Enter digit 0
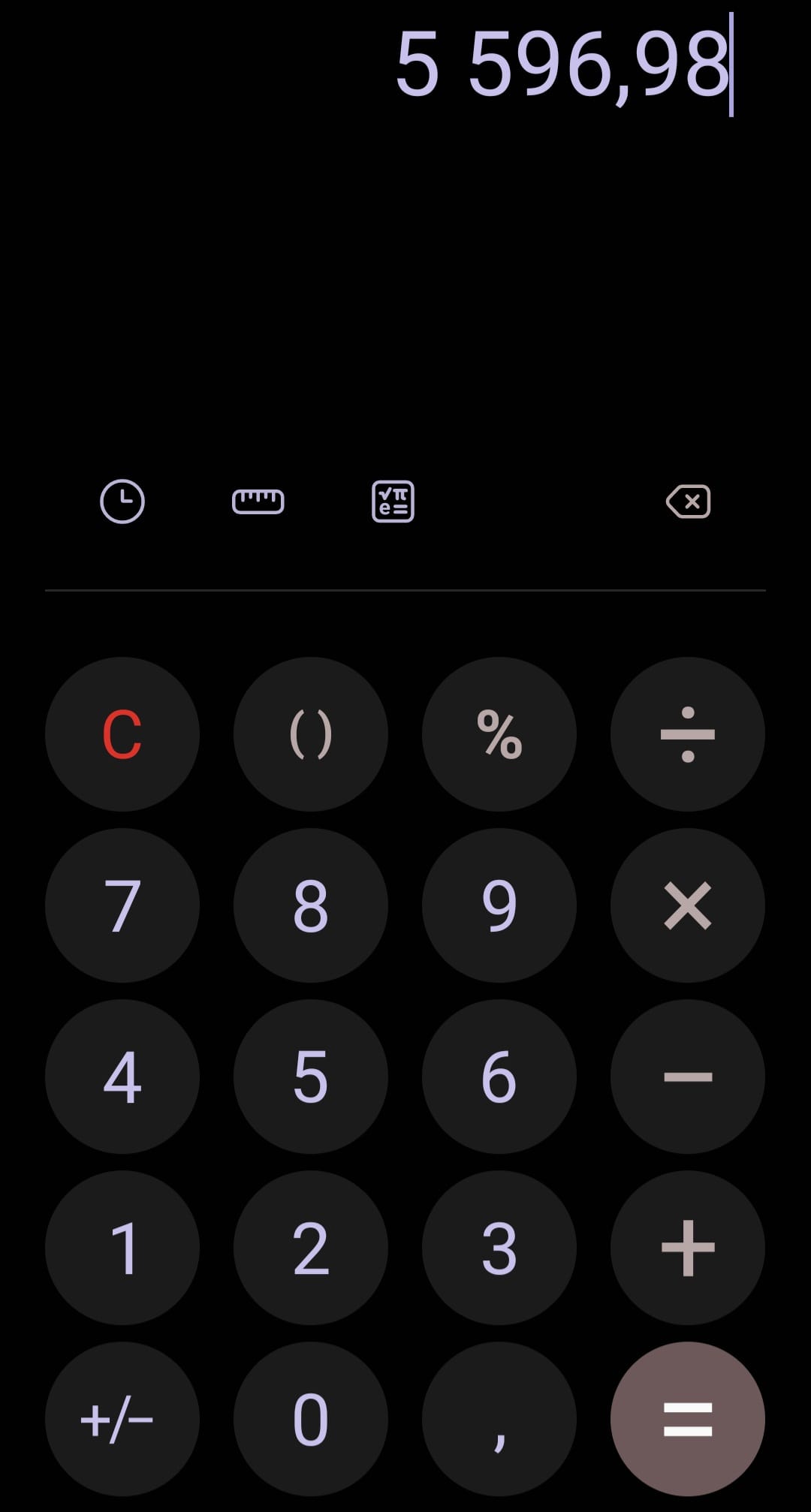The height and width of the screenshot is (1512, 811). click(x=311, y=1419)
